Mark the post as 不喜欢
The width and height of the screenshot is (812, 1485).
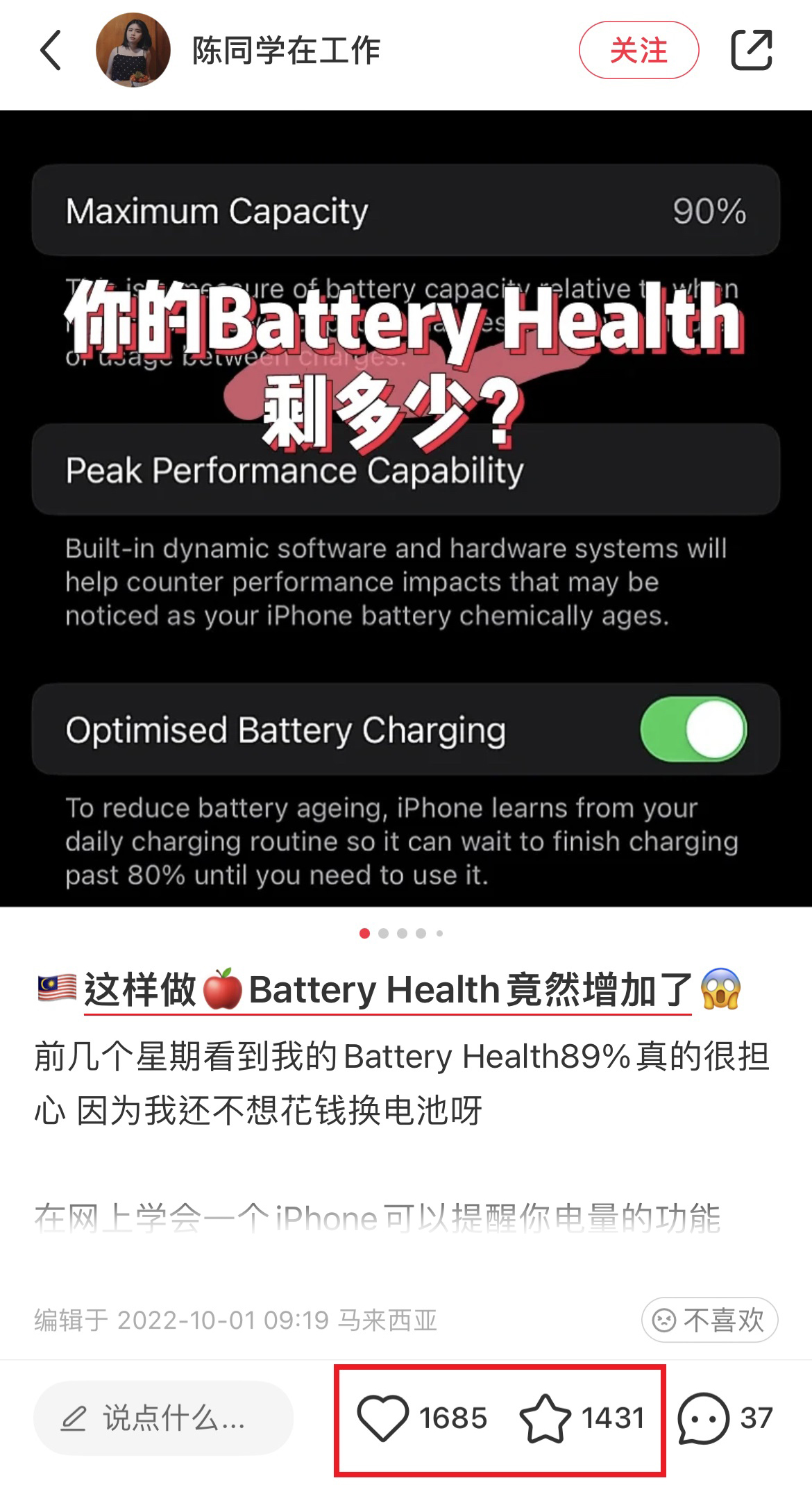click(709, 1320)
